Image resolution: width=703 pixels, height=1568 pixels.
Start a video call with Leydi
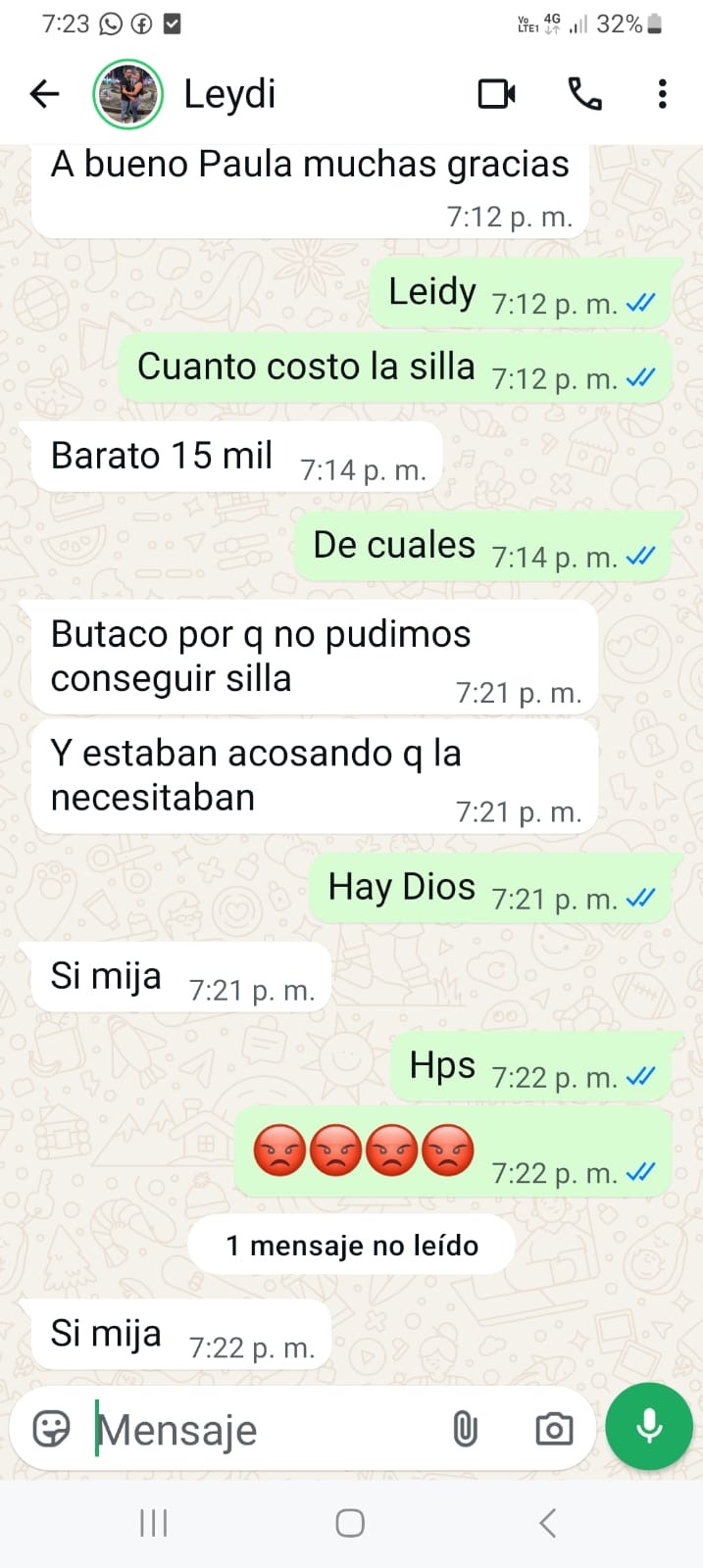click(497, 94)
